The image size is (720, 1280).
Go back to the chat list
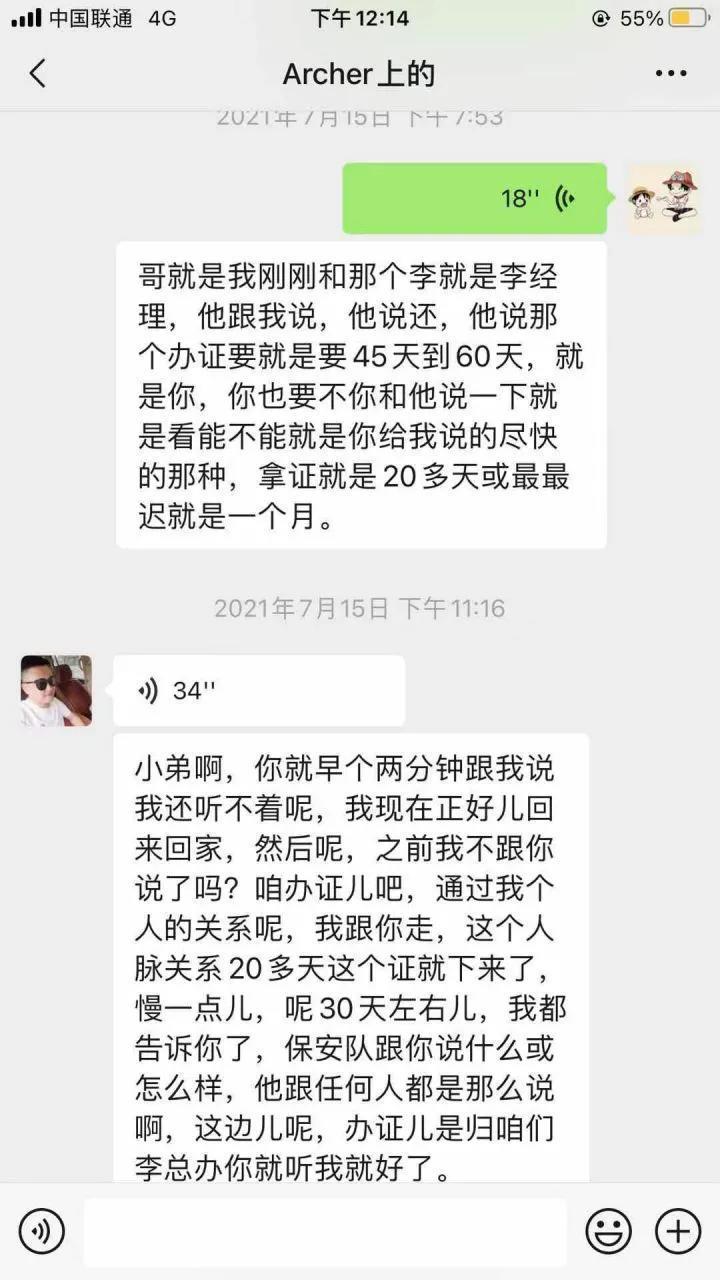coord(38,73)
